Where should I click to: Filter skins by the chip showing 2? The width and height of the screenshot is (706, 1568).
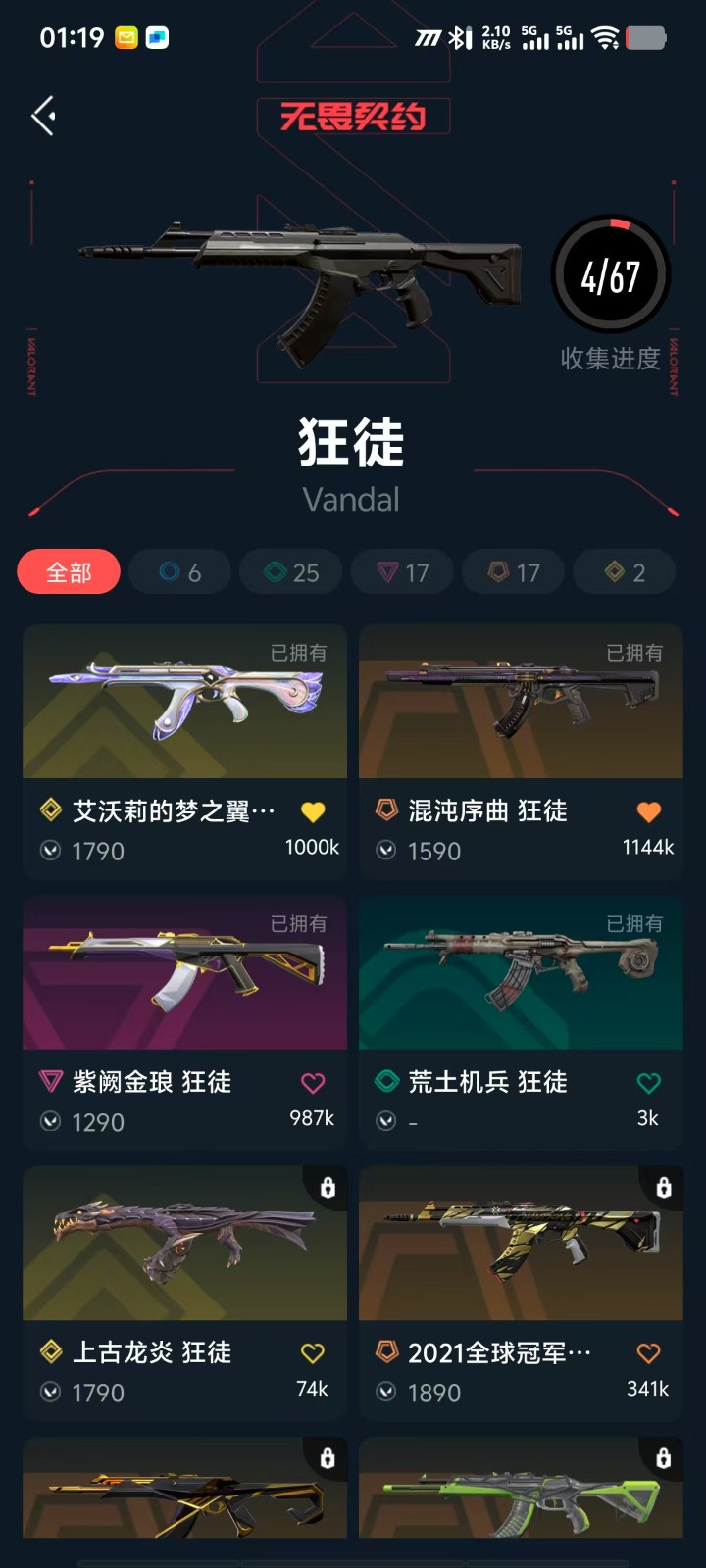coord(625,572)
